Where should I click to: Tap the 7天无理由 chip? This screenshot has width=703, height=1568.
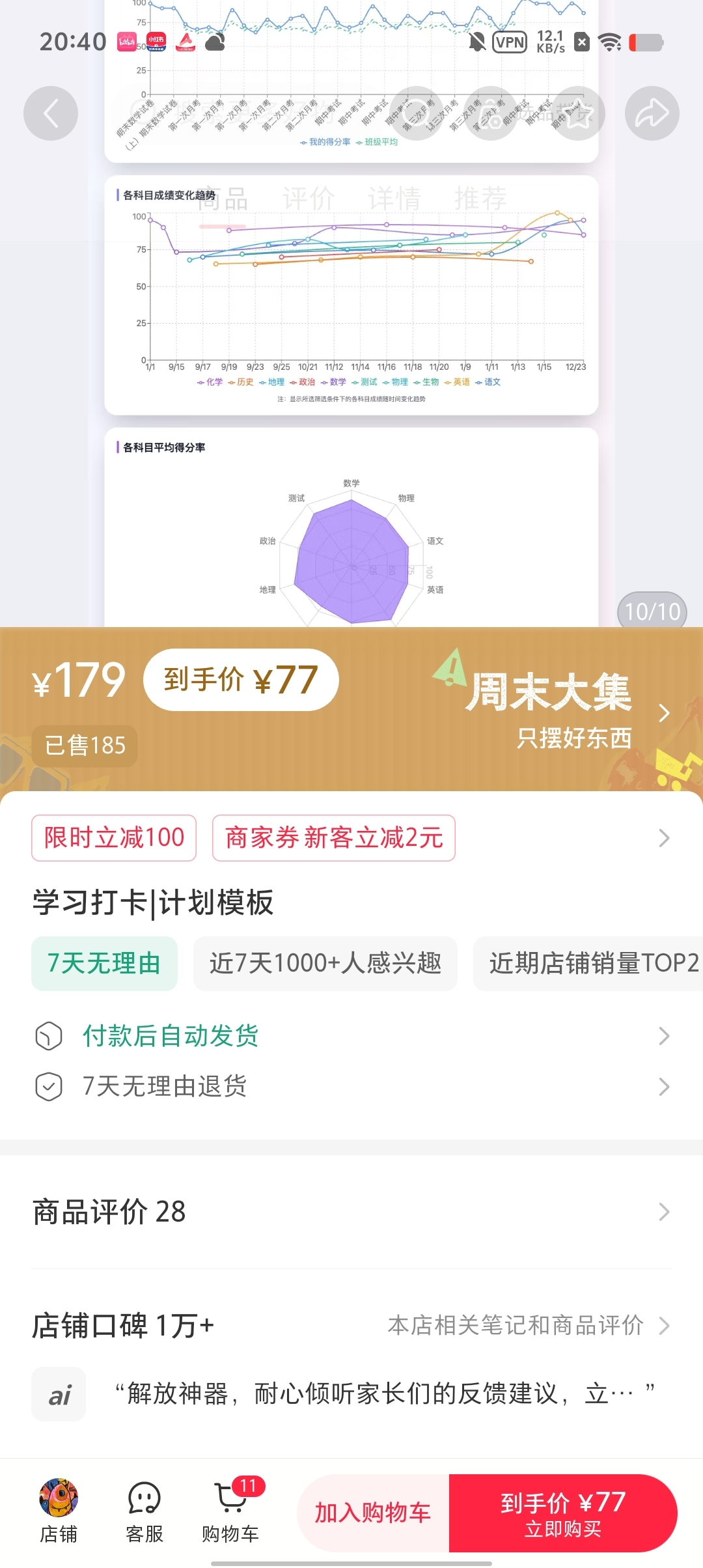(104, 964)
